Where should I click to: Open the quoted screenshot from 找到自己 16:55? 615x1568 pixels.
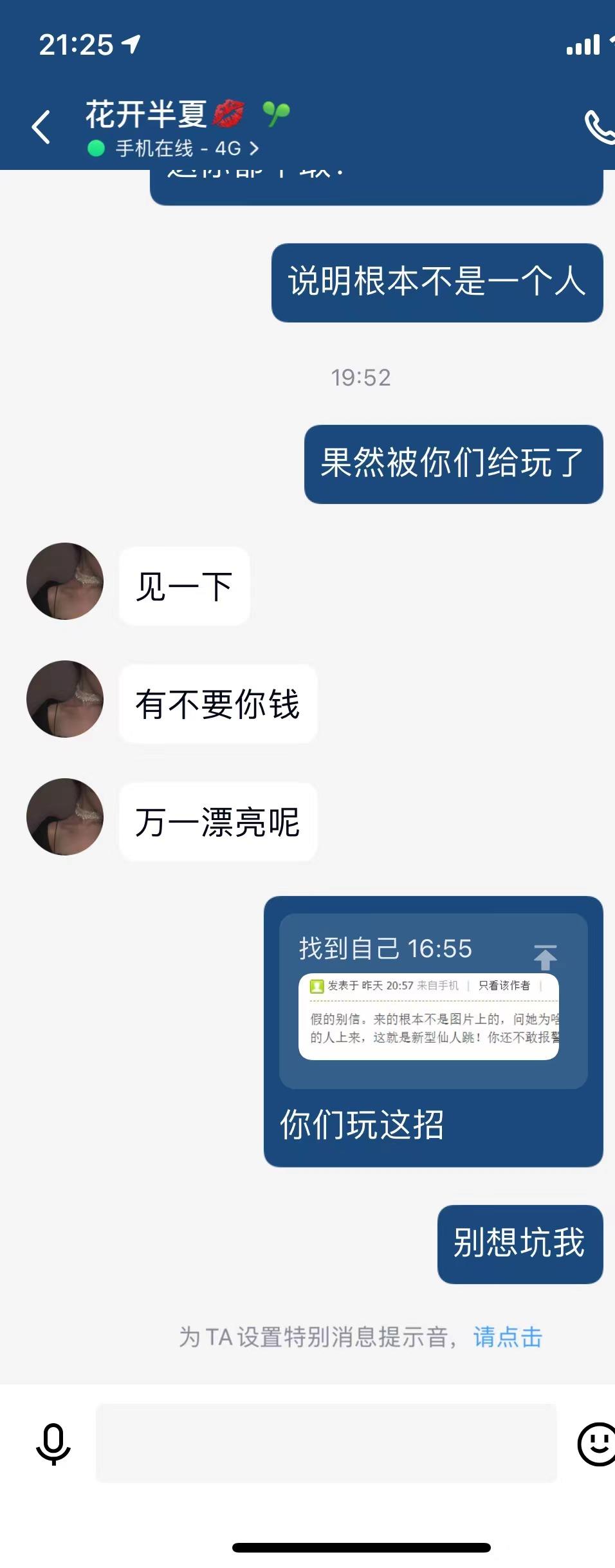pos(428,1017)
